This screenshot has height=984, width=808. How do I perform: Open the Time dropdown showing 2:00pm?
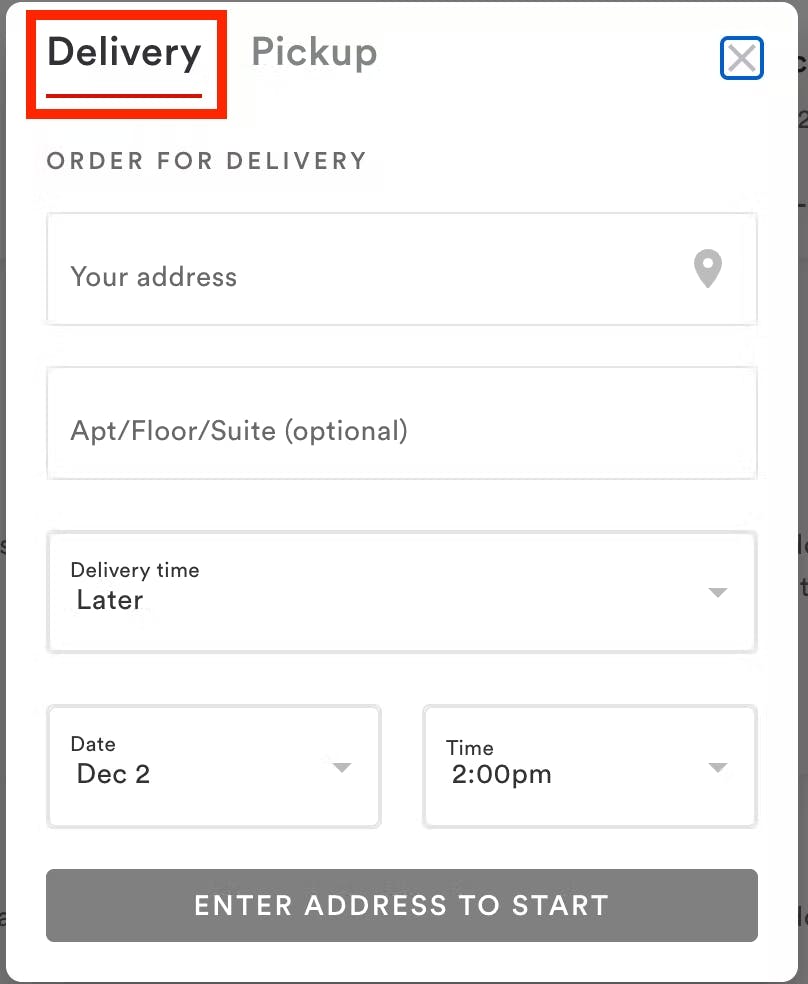pos(589,767)
